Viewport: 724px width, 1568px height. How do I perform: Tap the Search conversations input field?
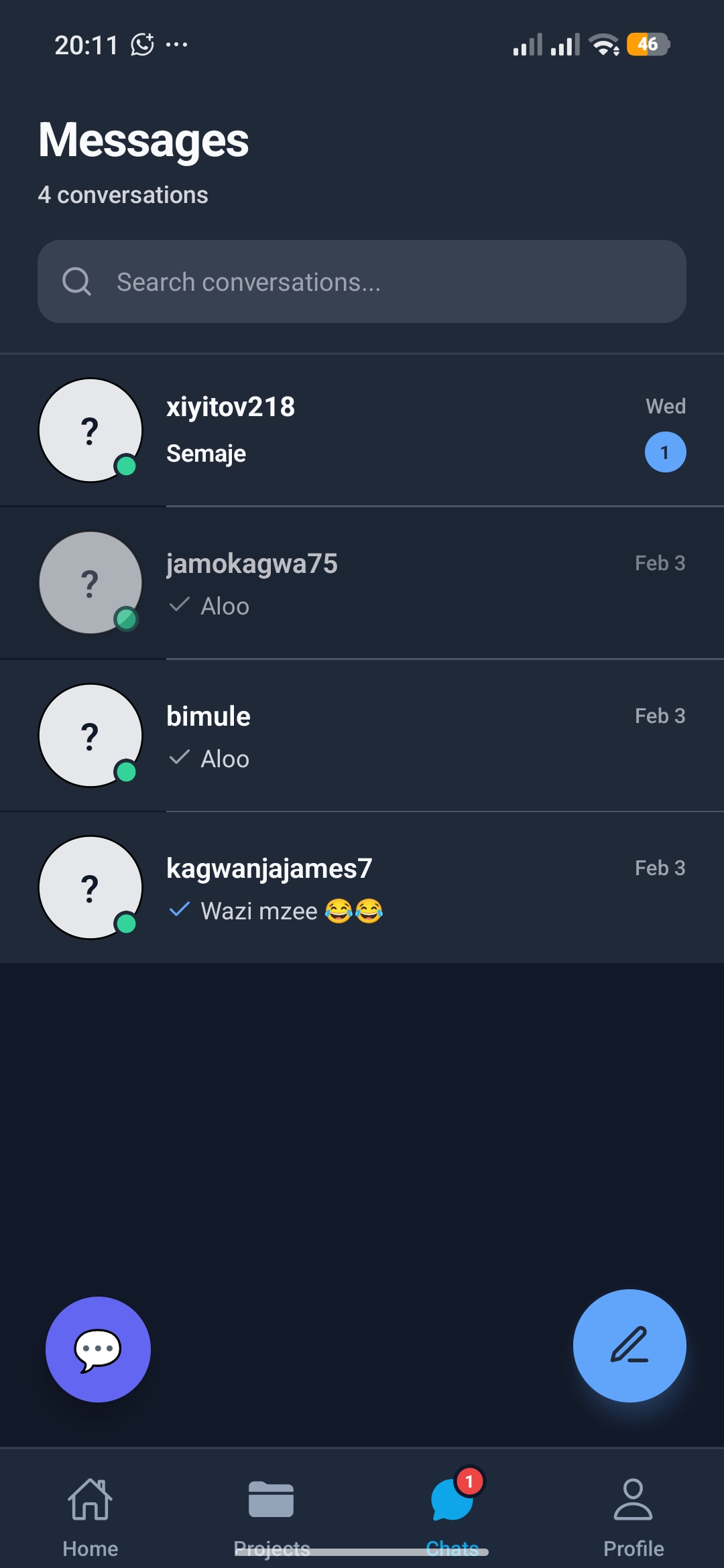[362, 281]
